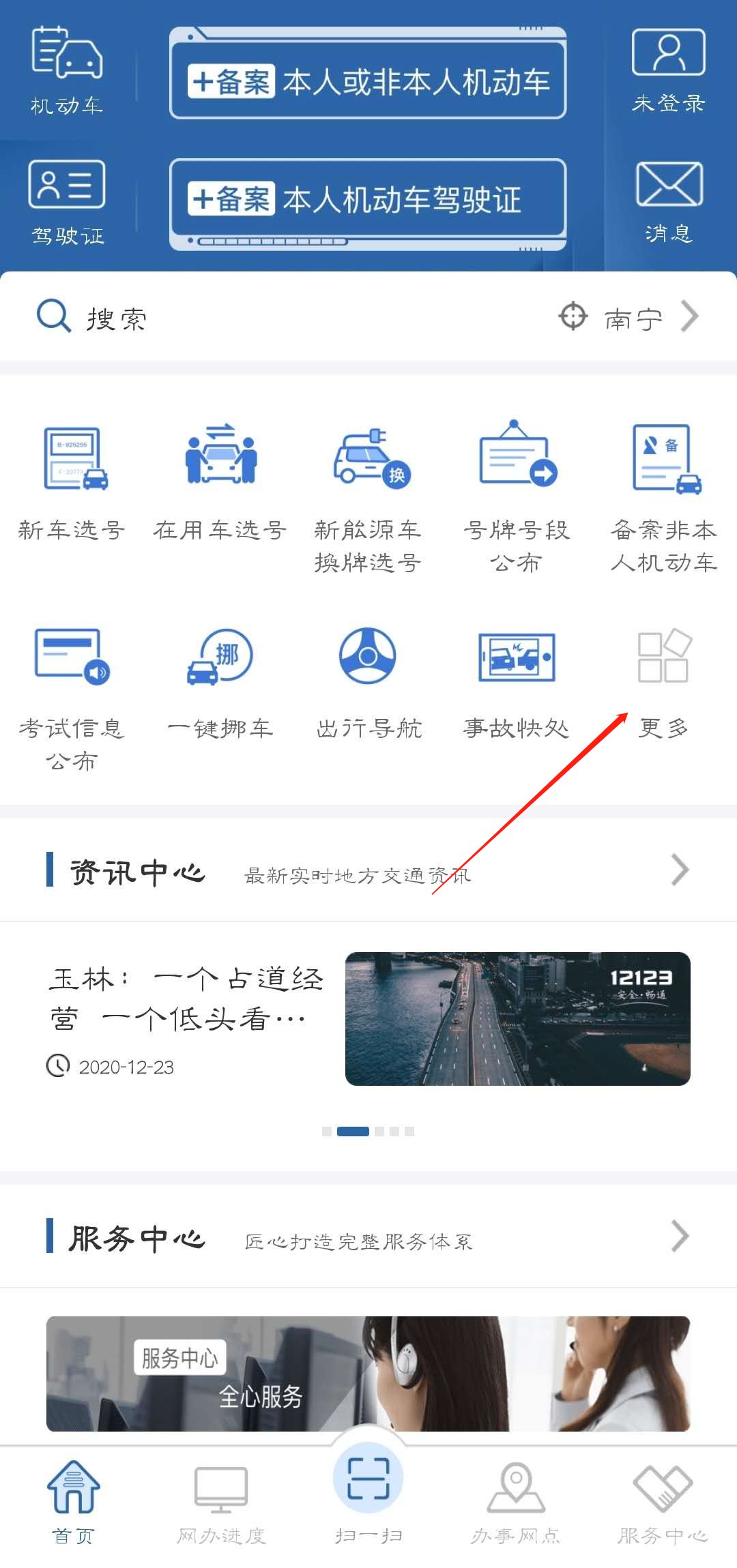Open 在用车选号 service
Screen dimensions: 737x1568
pos(220,481)
